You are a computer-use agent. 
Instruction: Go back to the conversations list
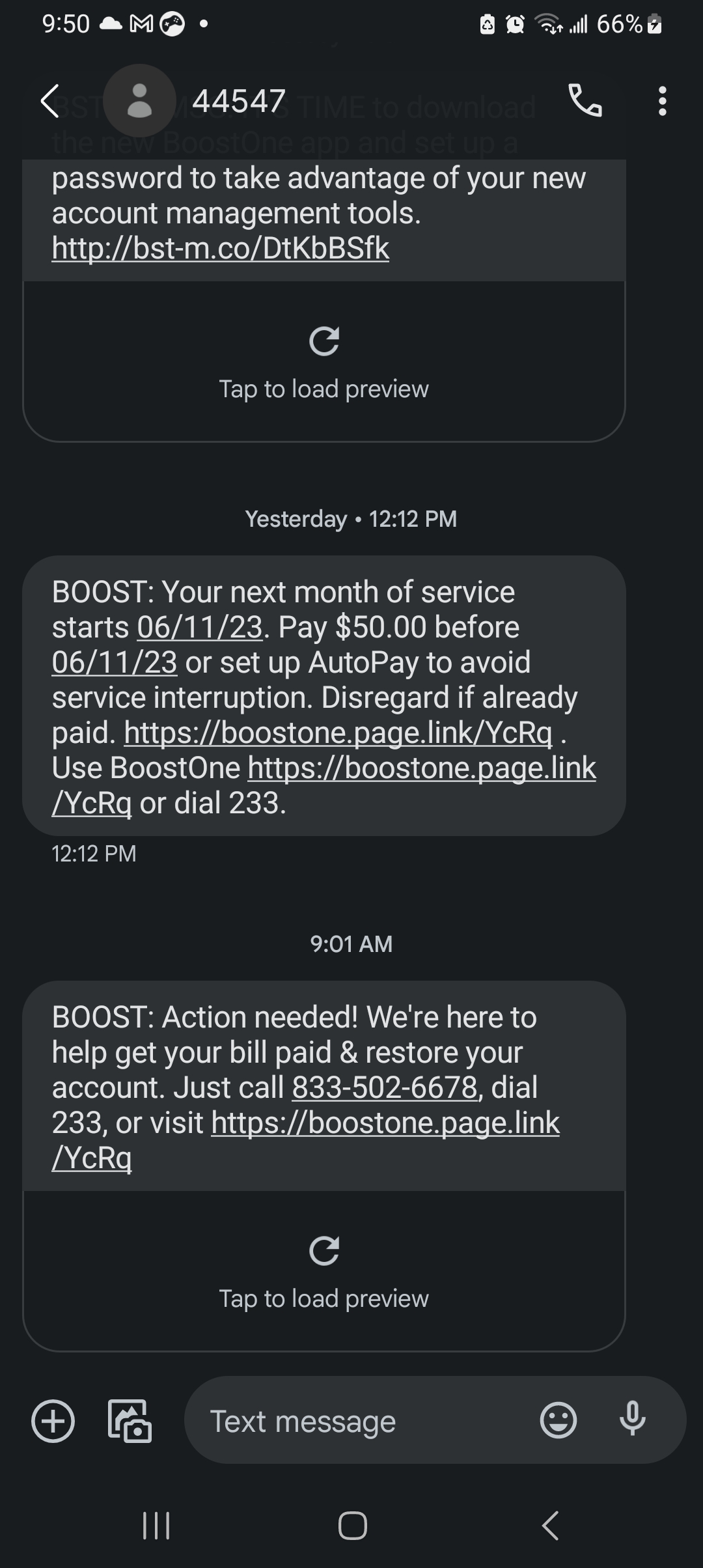[x=51, y=102]
